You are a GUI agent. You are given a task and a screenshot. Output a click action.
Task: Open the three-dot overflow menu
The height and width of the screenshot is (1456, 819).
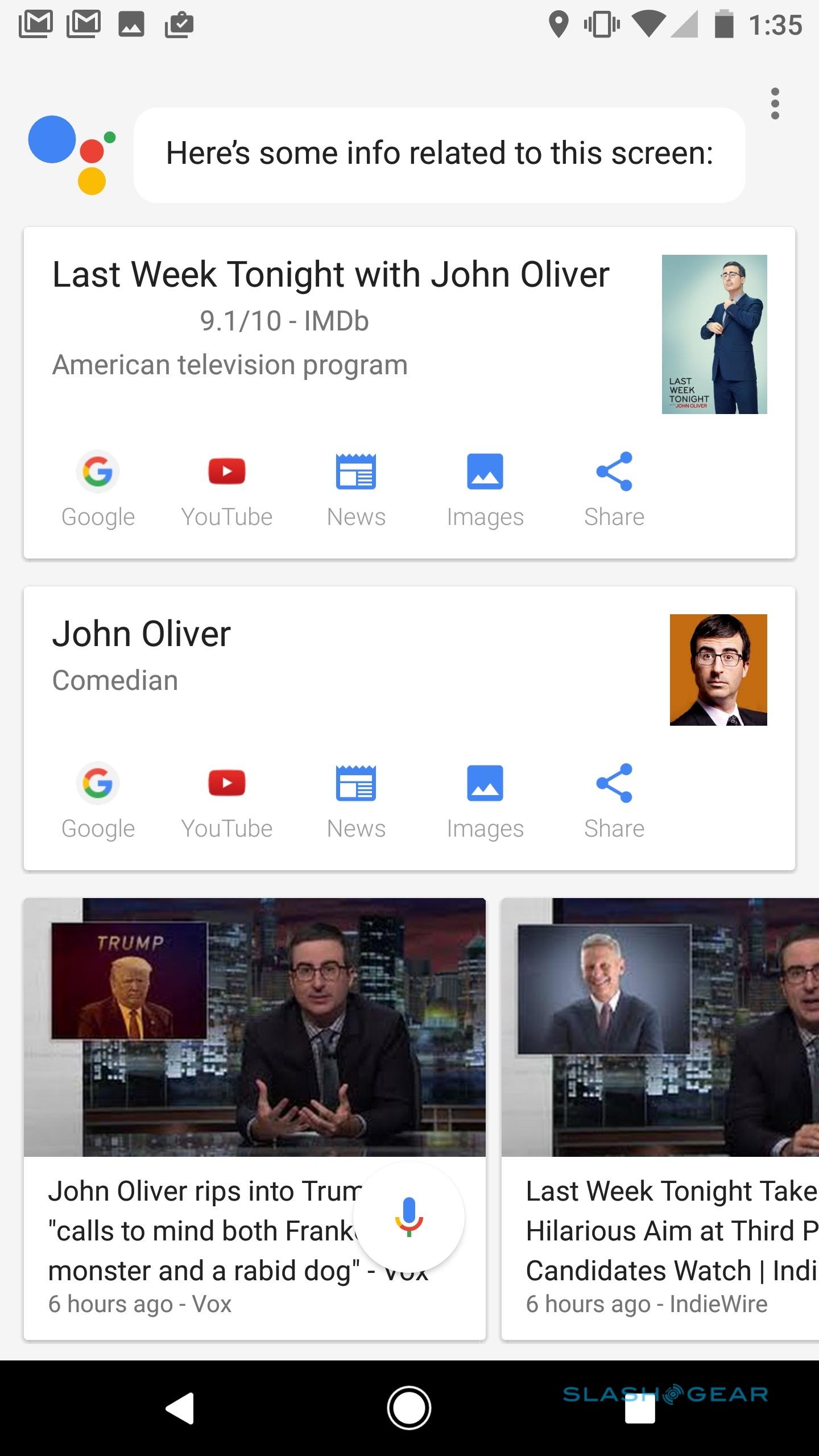tap(775, 104)
